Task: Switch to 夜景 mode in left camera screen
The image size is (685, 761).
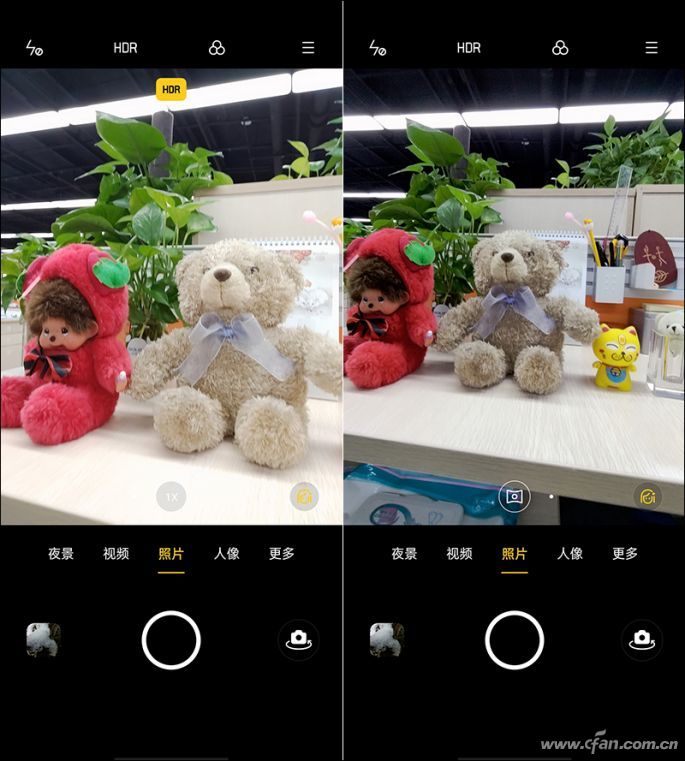Action: click(x=61, y=553)
